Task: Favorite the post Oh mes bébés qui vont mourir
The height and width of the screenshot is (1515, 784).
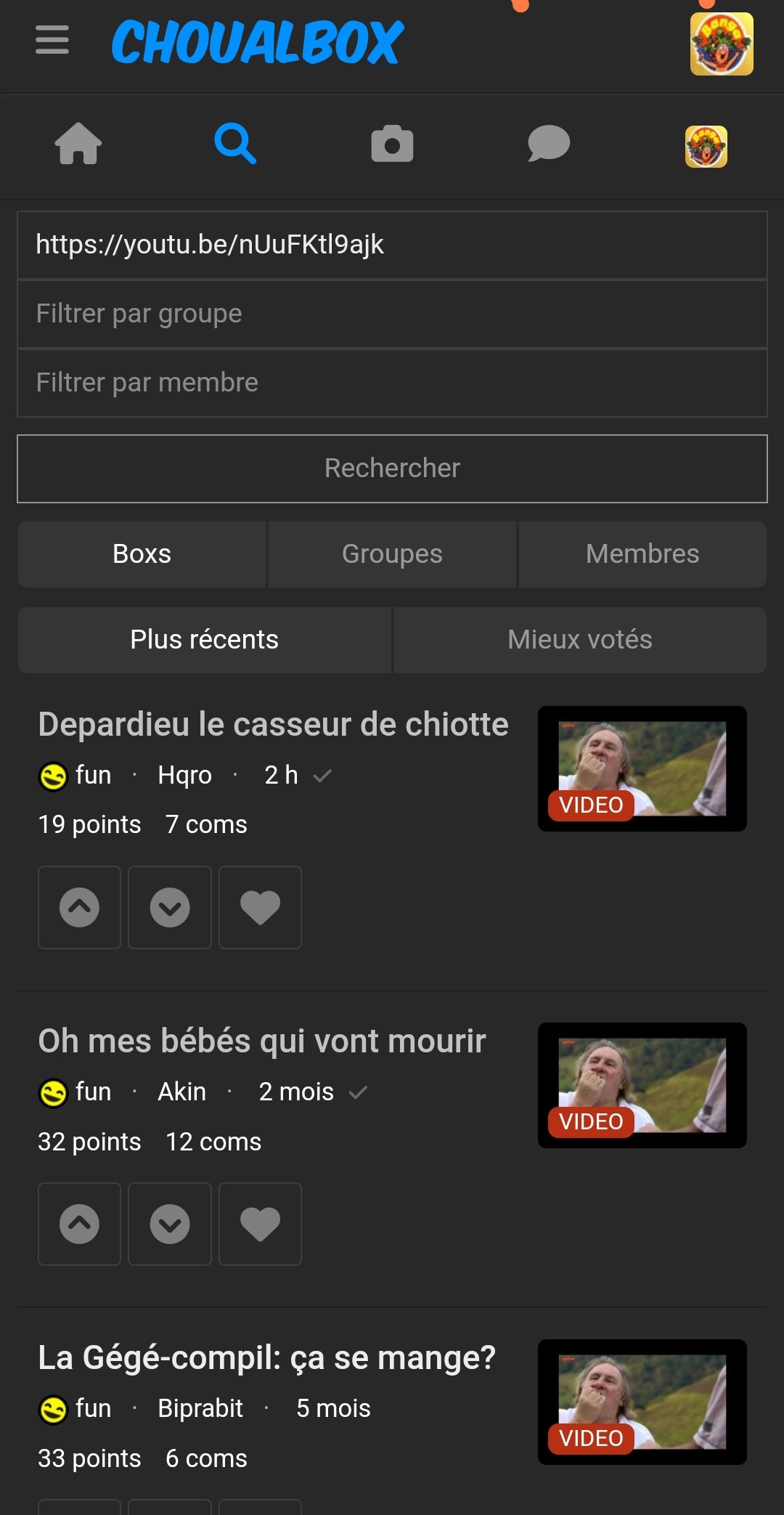Action: [260, 1224]
